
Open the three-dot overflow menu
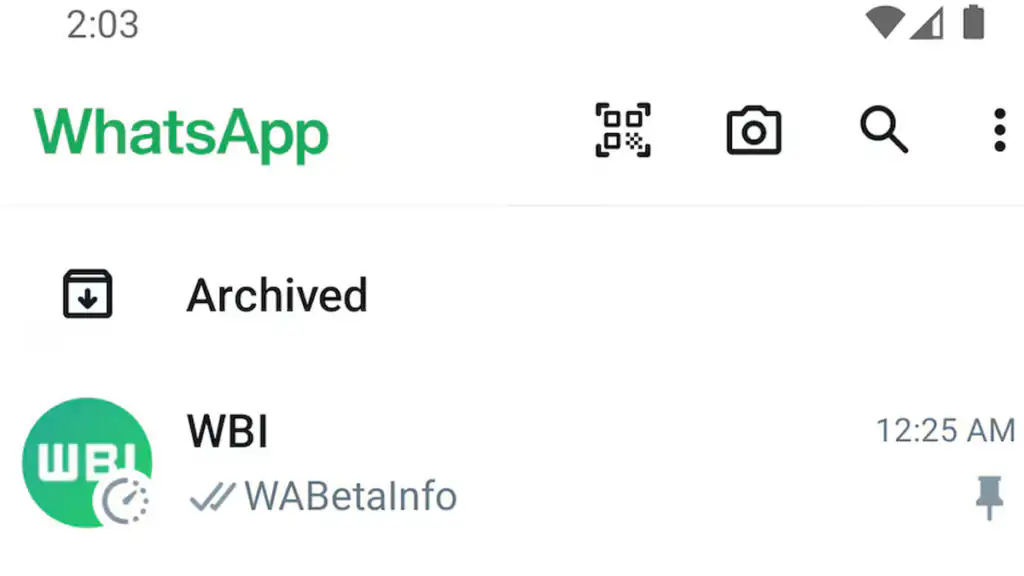(x=998, y=131)
